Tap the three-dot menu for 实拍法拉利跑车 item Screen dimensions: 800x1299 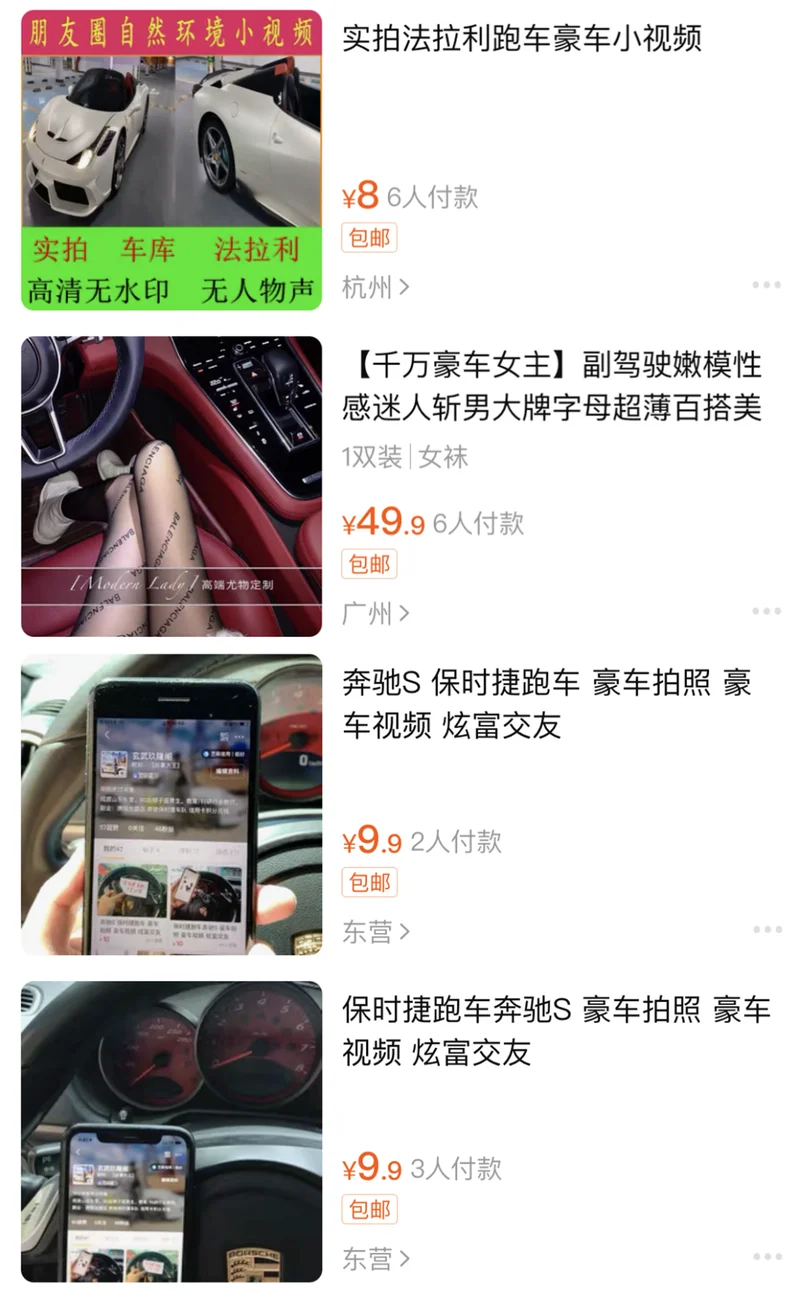pyautogui.click(x=766, y=285)
